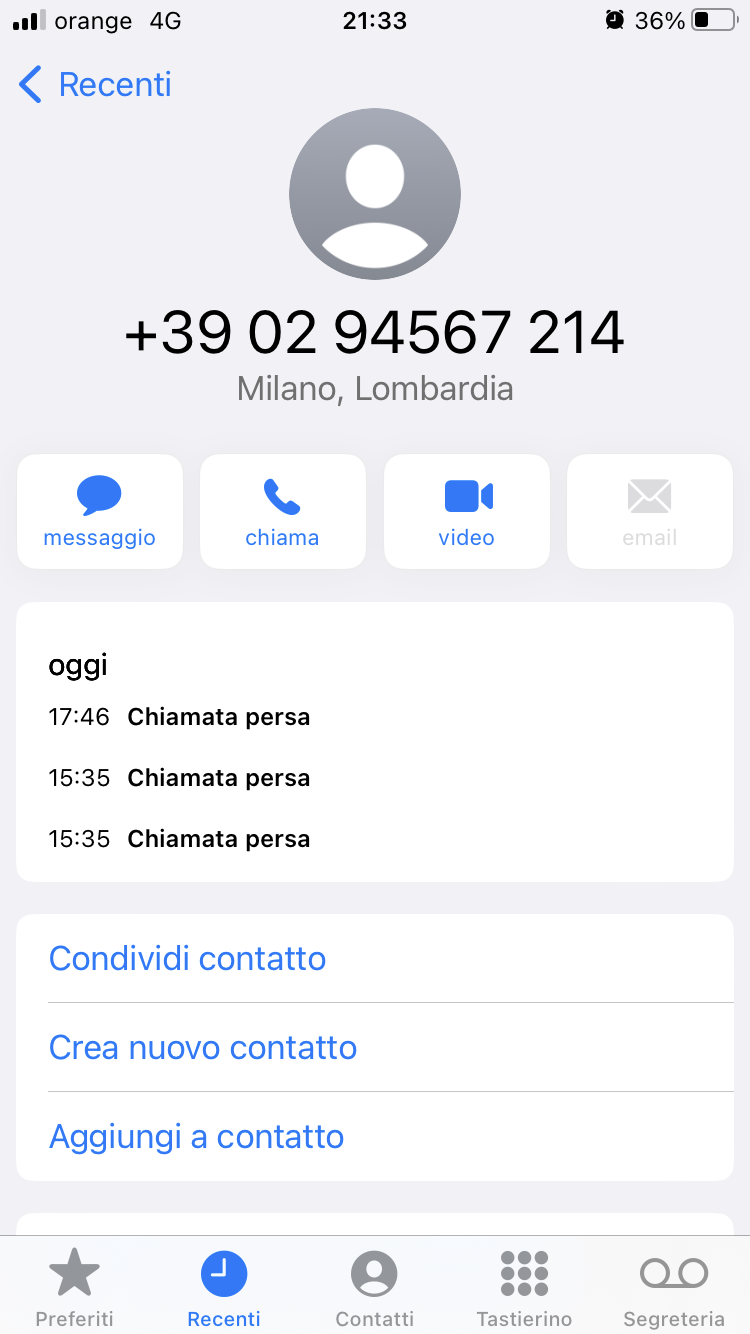Send a message via messaggio button
Viewport: 750px width, 1334px height.
(x=100, y=512)
